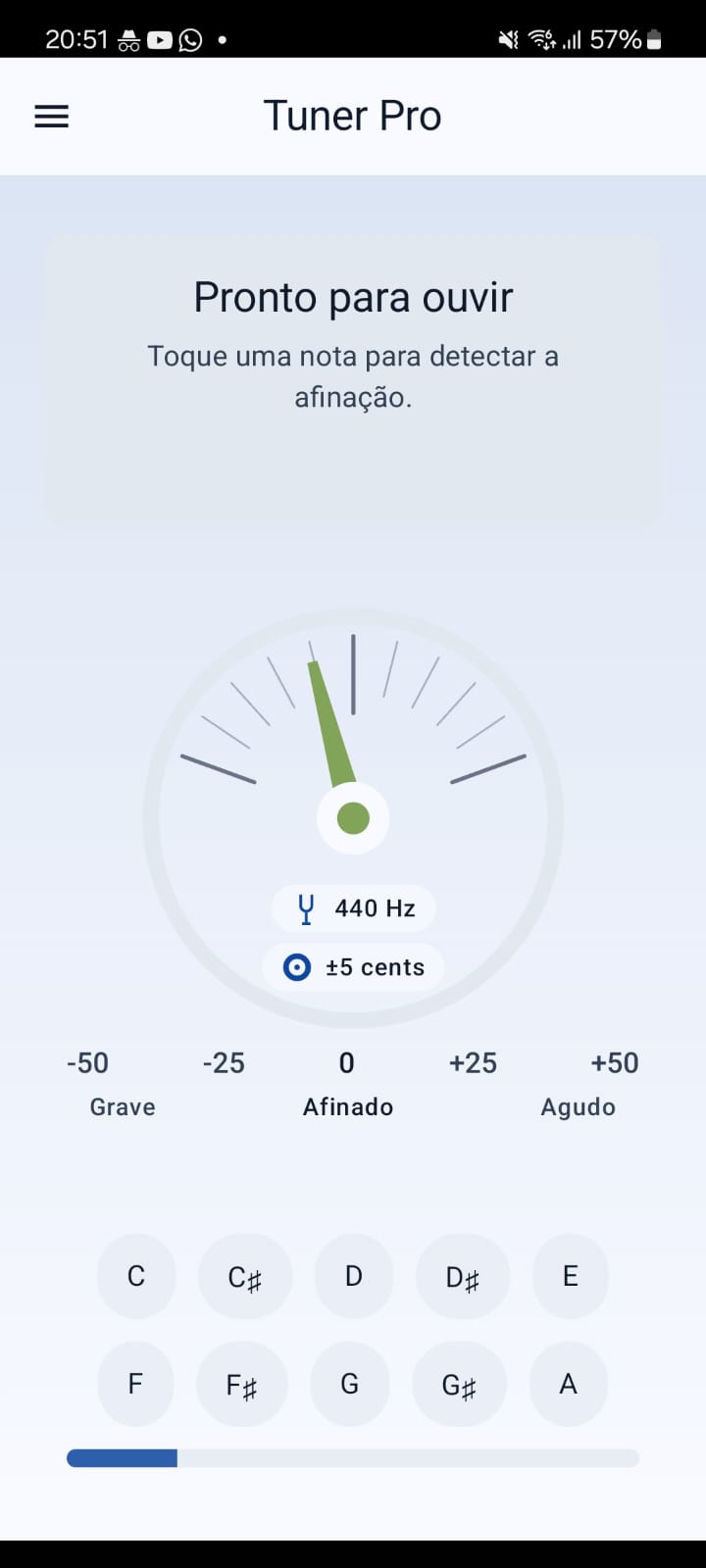This screenshot has height=1568, width=706.
Task: Select the E note from the note row
Action: 570,1276
